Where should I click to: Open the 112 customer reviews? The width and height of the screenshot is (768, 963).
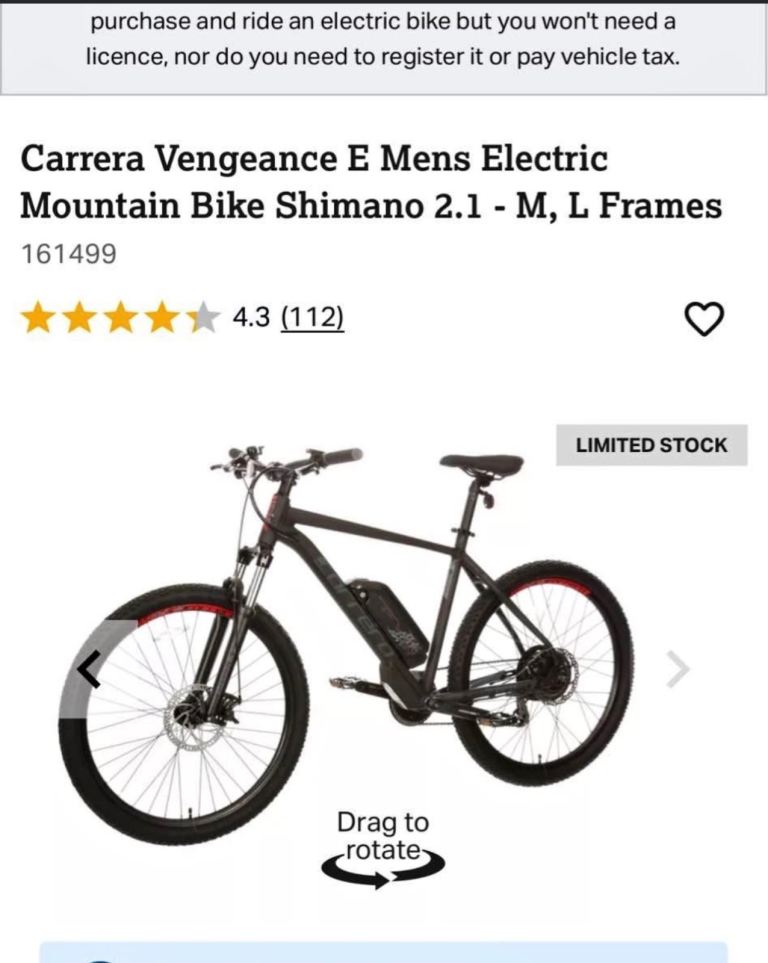click(x=312, y=318)
